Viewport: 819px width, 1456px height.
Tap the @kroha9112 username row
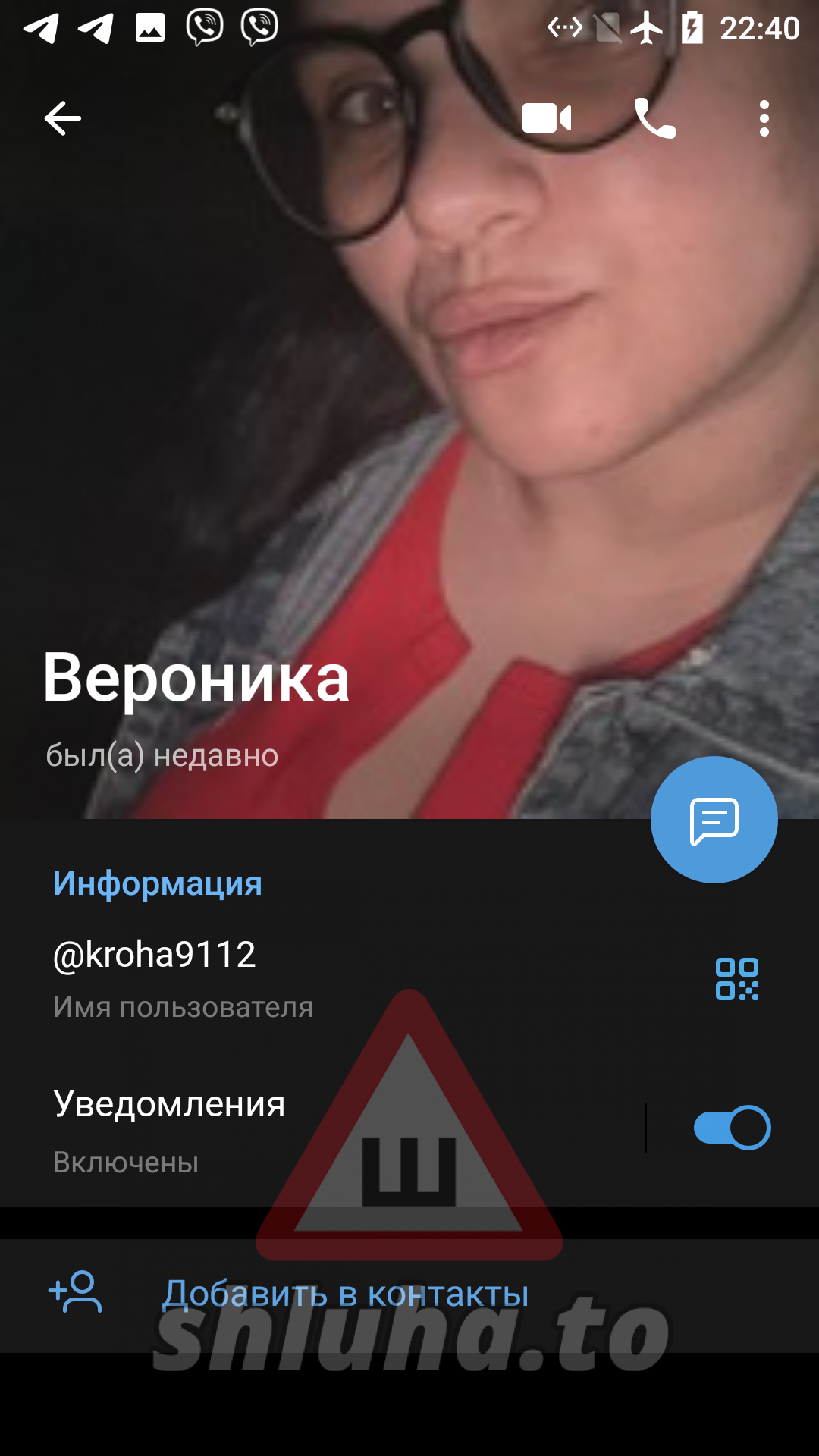pyautogui.click(x=303, y=977)
